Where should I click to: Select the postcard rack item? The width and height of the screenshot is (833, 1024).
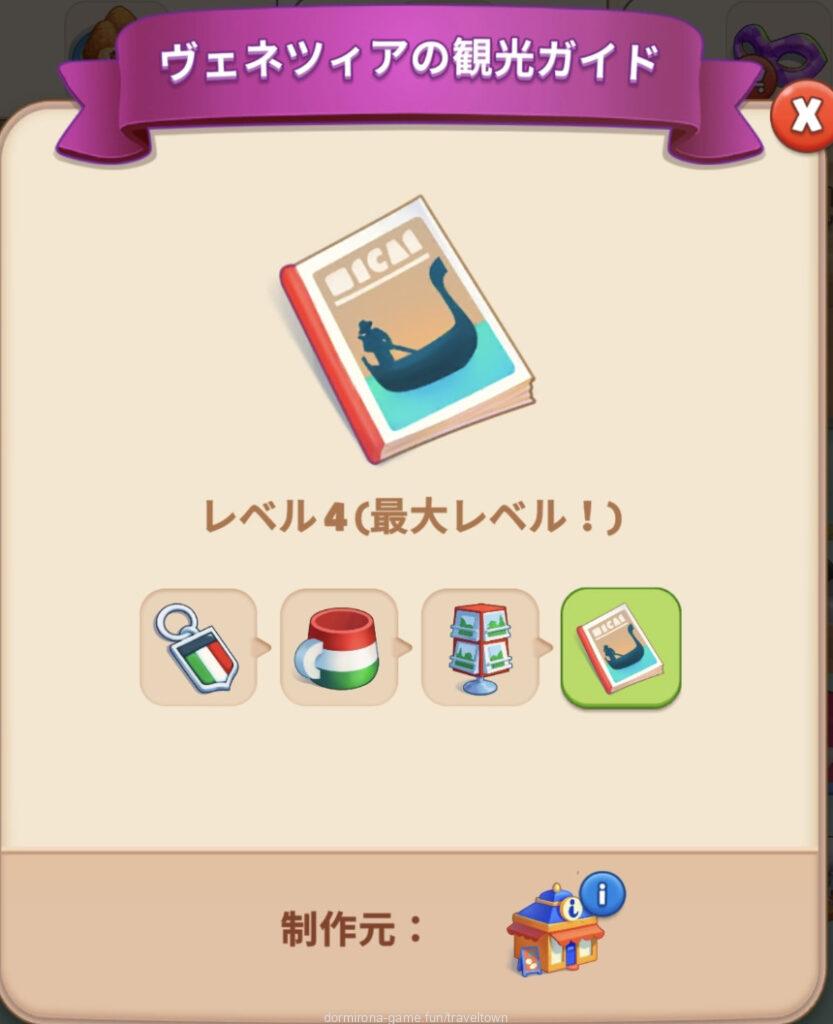pyautogui.click(x=479, y=647)
